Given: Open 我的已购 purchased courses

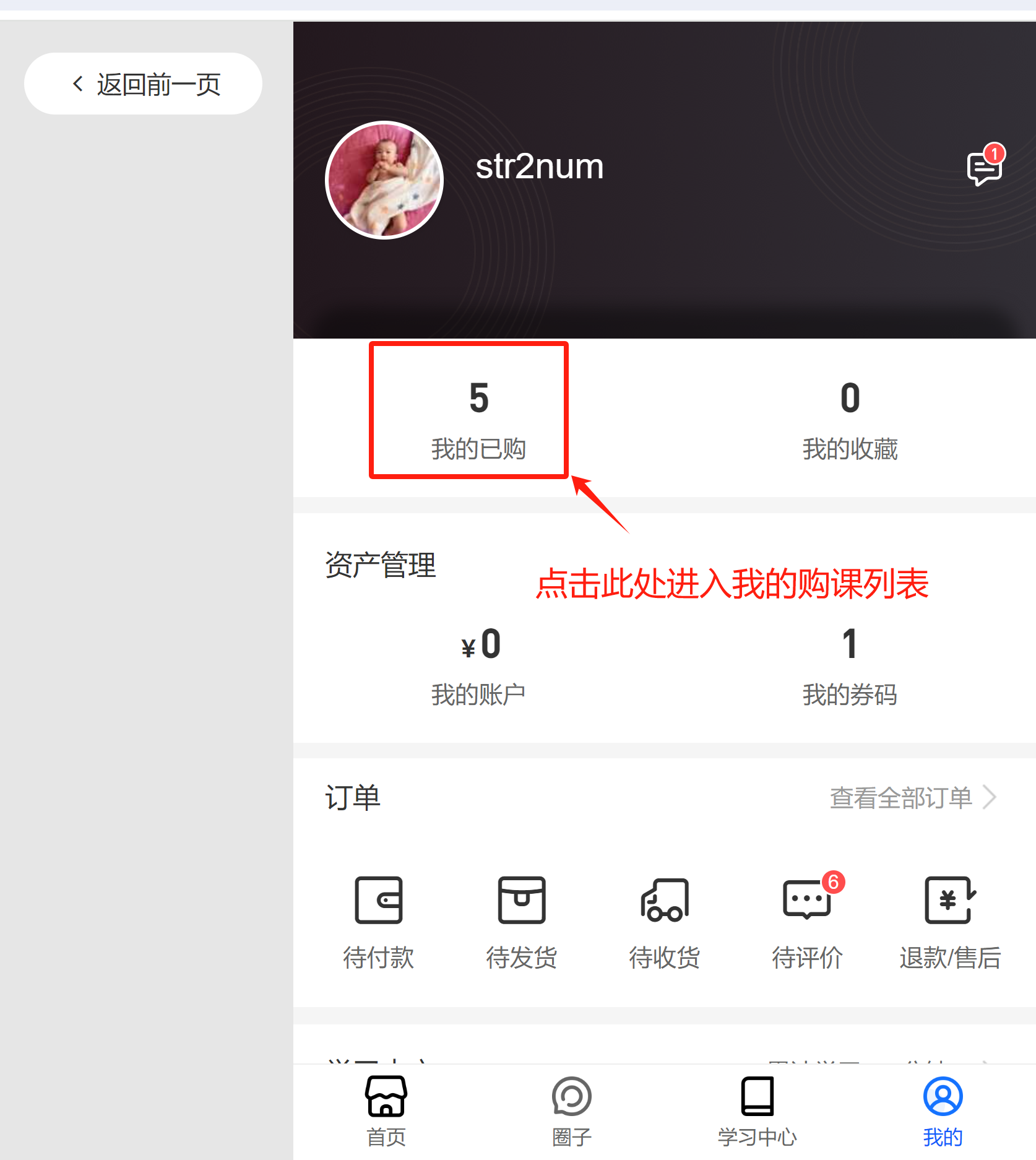Looking at the screenshot, I should pos(478,418).
